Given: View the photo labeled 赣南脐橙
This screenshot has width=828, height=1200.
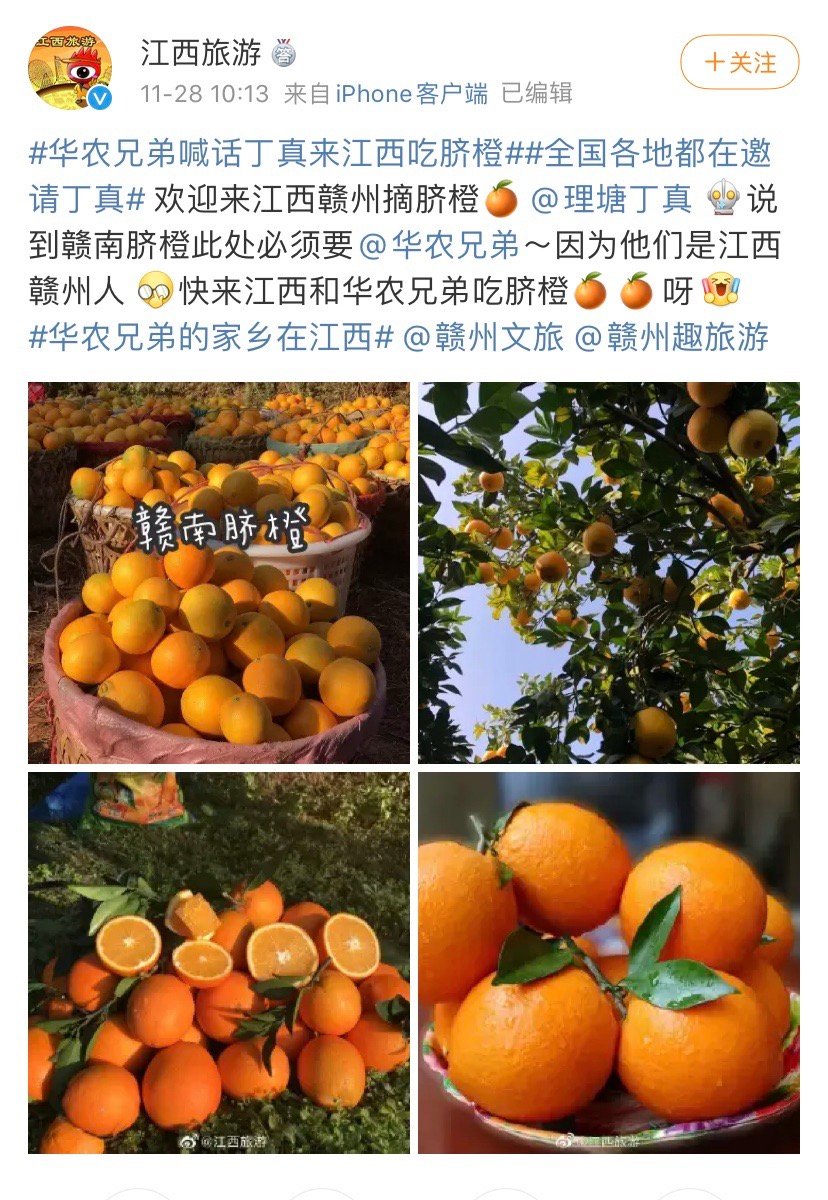Looking at the screenshot, I should point(218,572).
